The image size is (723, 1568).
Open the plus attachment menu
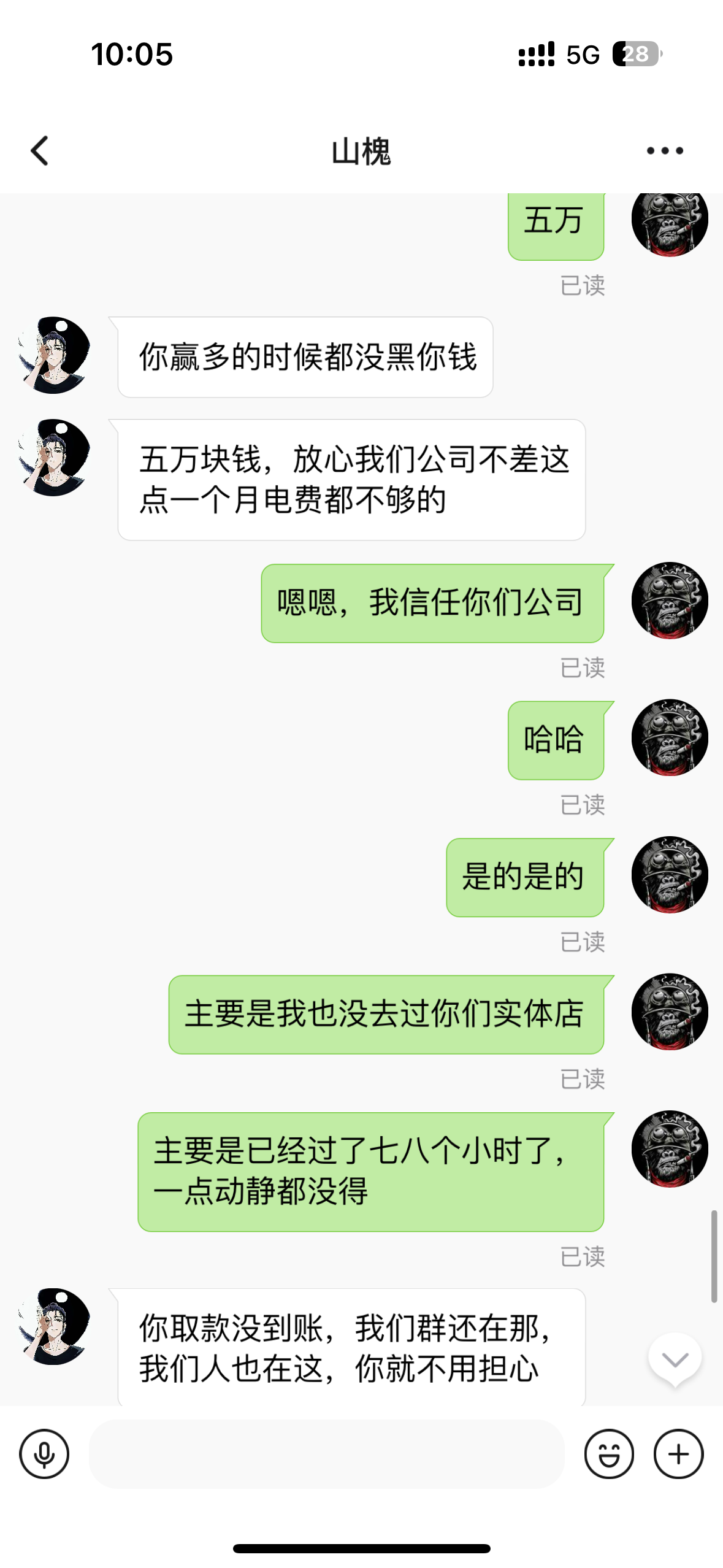tap(678, 1454)
